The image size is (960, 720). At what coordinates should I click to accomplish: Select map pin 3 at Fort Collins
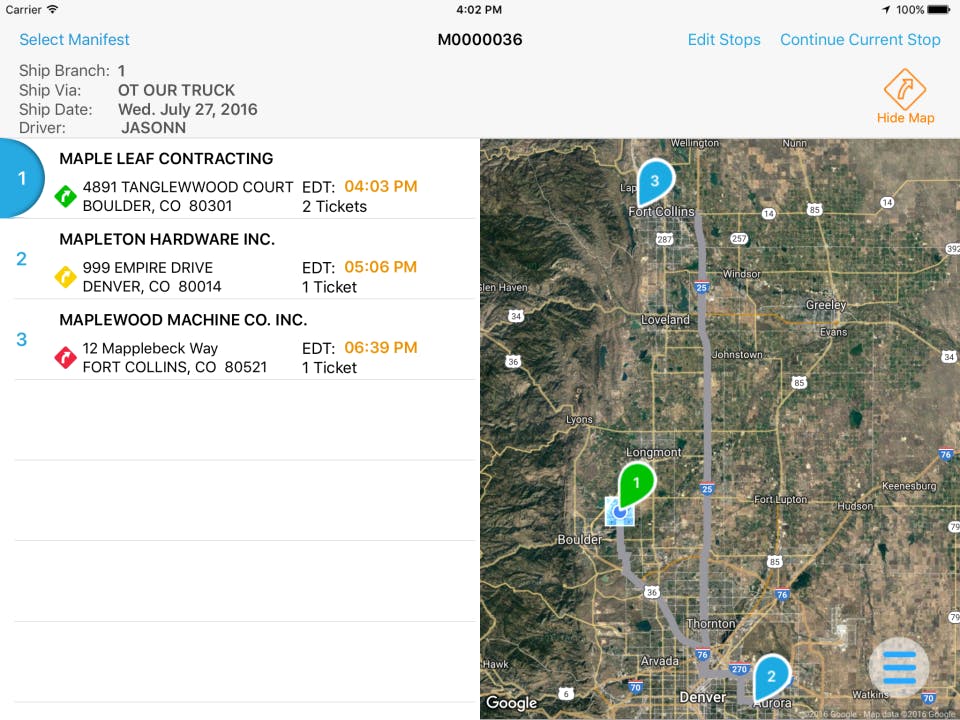tap(655, 180)
